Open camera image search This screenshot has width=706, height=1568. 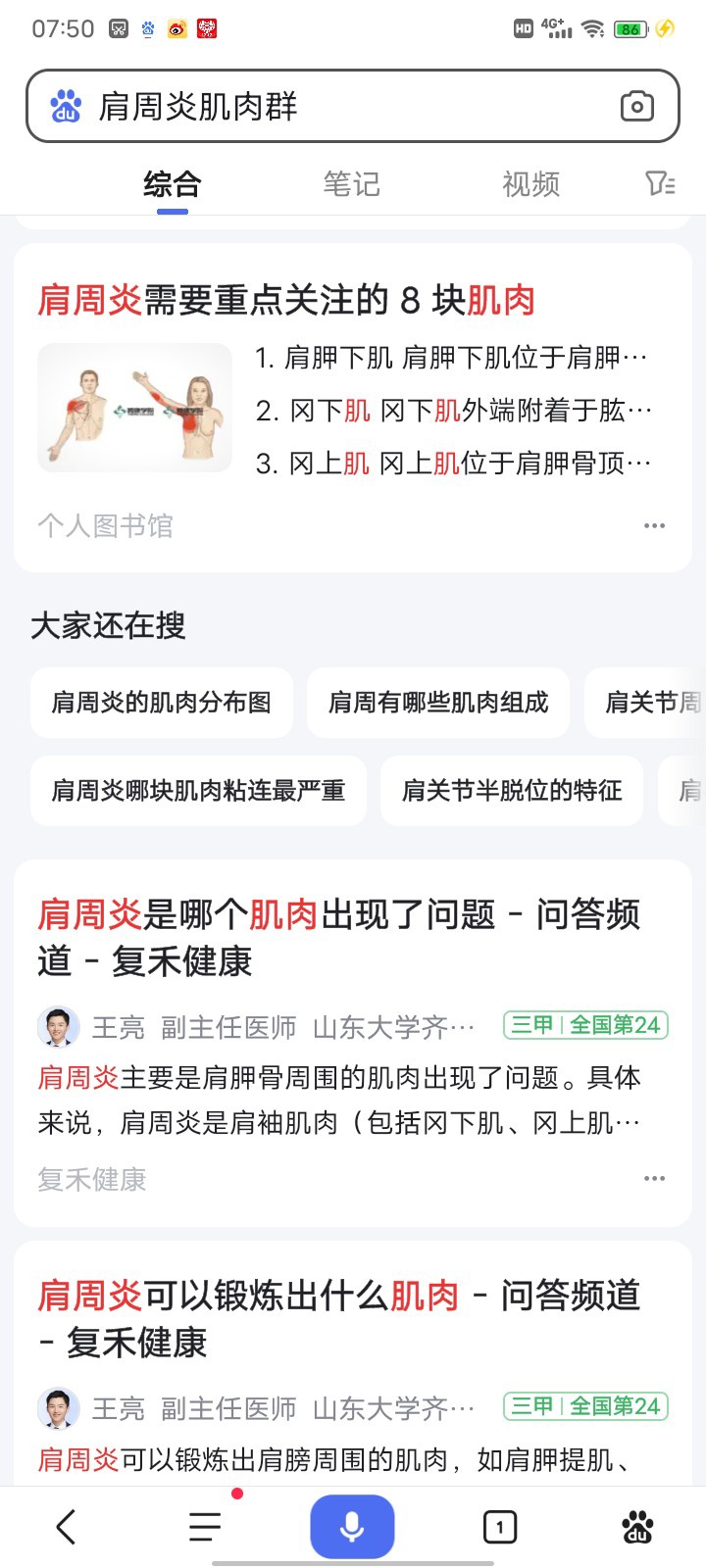(636, 106)
